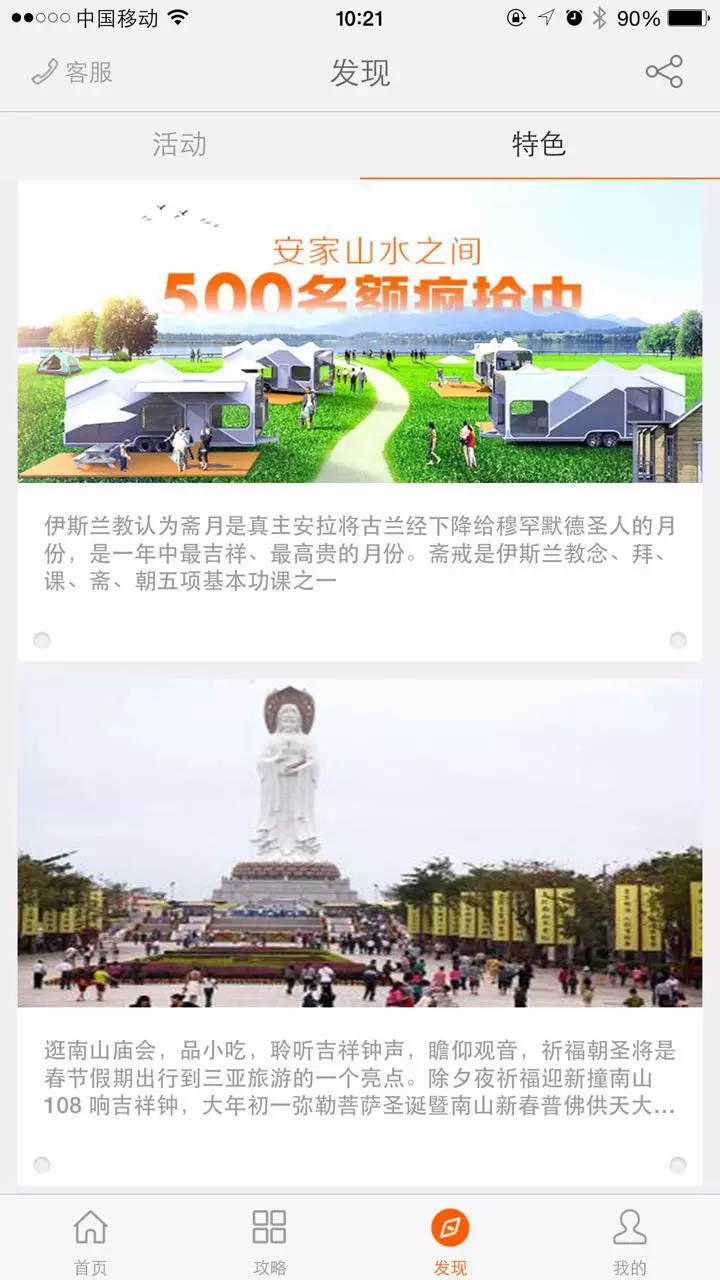Screen dimensions: 720x1280
Task: Open the 攻略 guides tab
Action: pos(269,1239)
